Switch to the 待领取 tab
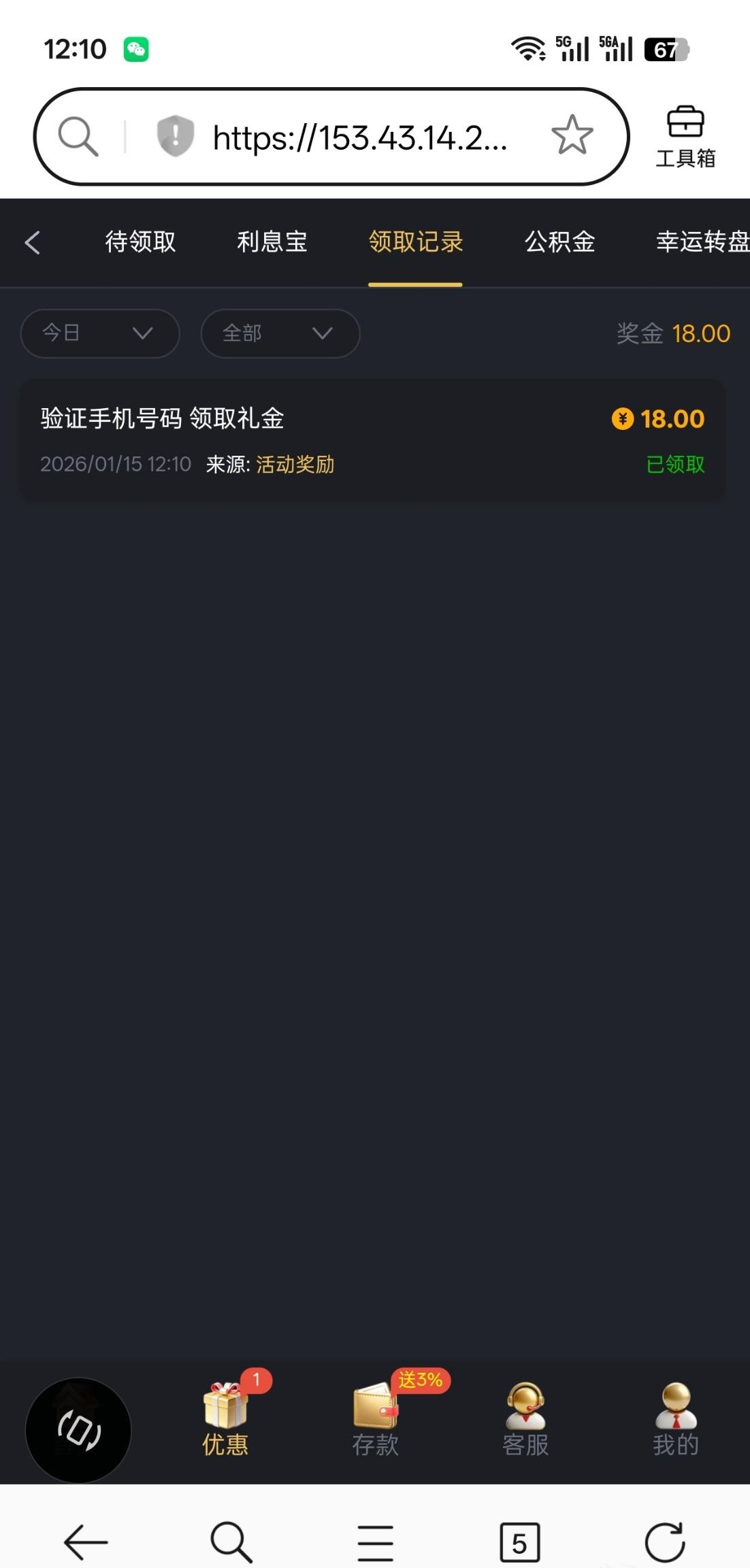Viewport: 750px width, 1568px height. 140,242
